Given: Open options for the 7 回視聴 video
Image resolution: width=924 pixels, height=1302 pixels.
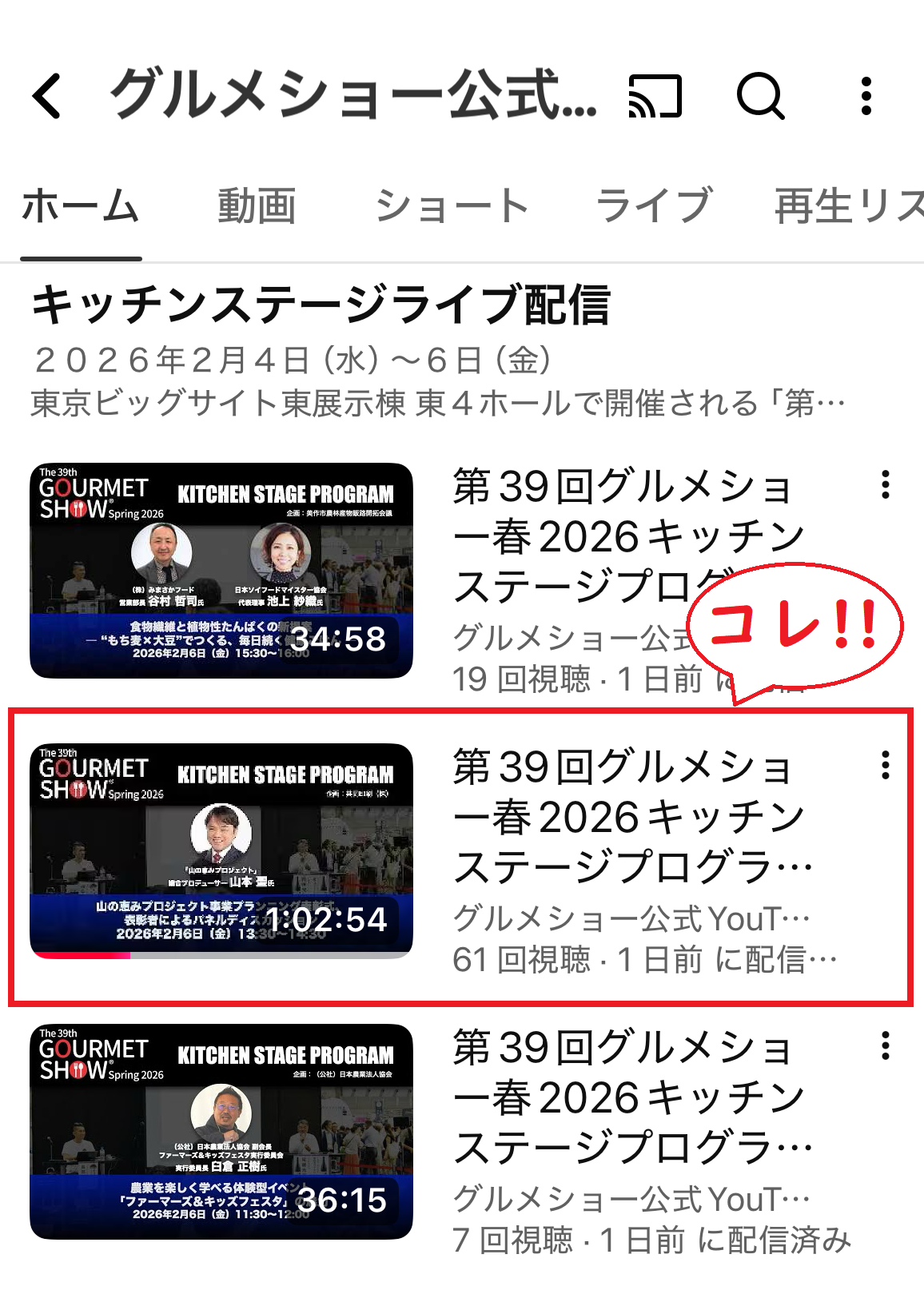Looking at the screenshot, I should [885, 1046].
